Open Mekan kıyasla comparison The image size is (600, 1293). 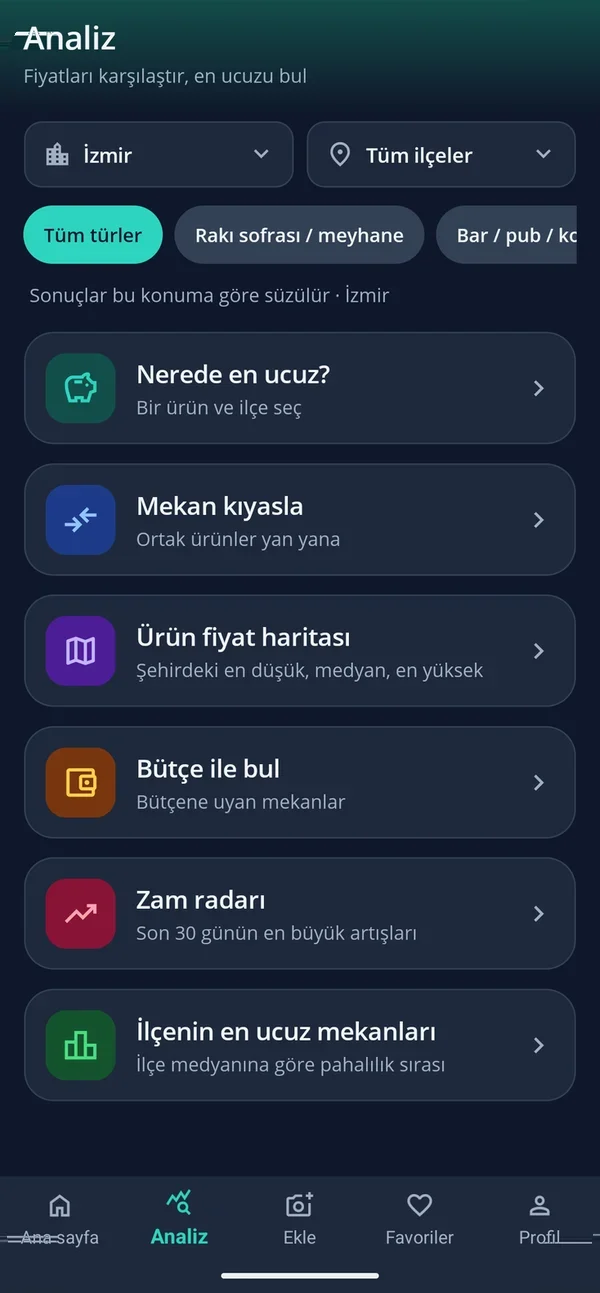[x=300, y=519]
